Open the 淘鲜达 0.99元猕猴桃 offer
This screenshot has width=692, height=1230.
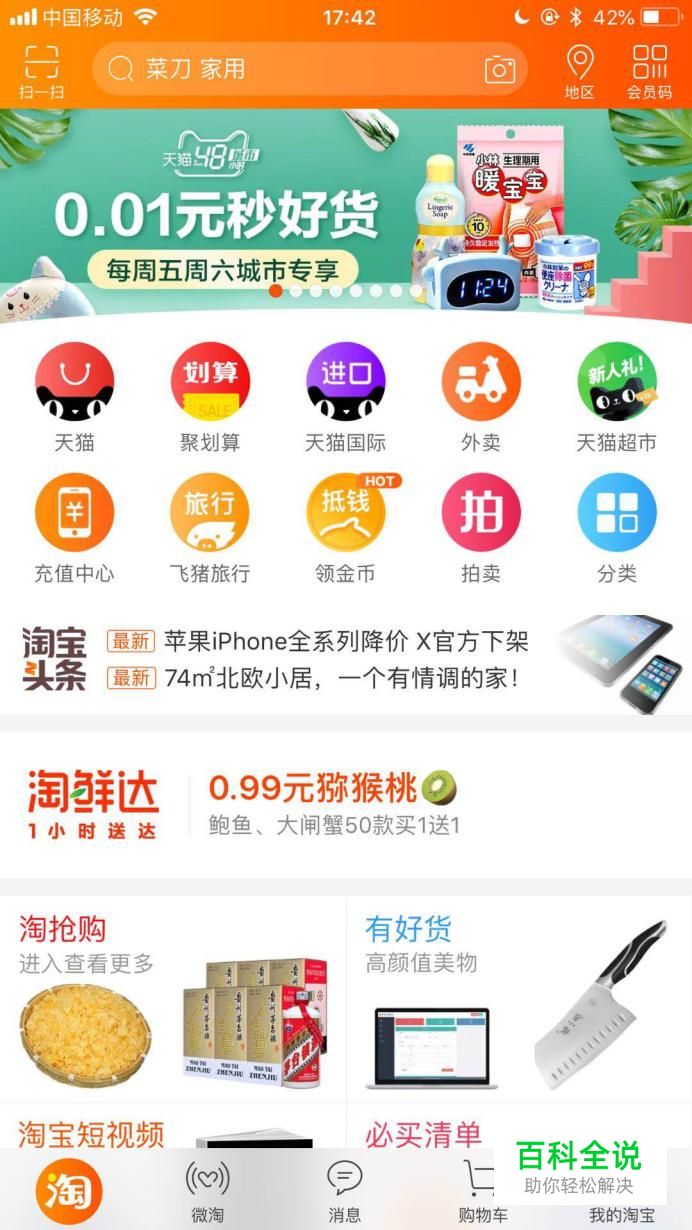[x=333, y=790]
